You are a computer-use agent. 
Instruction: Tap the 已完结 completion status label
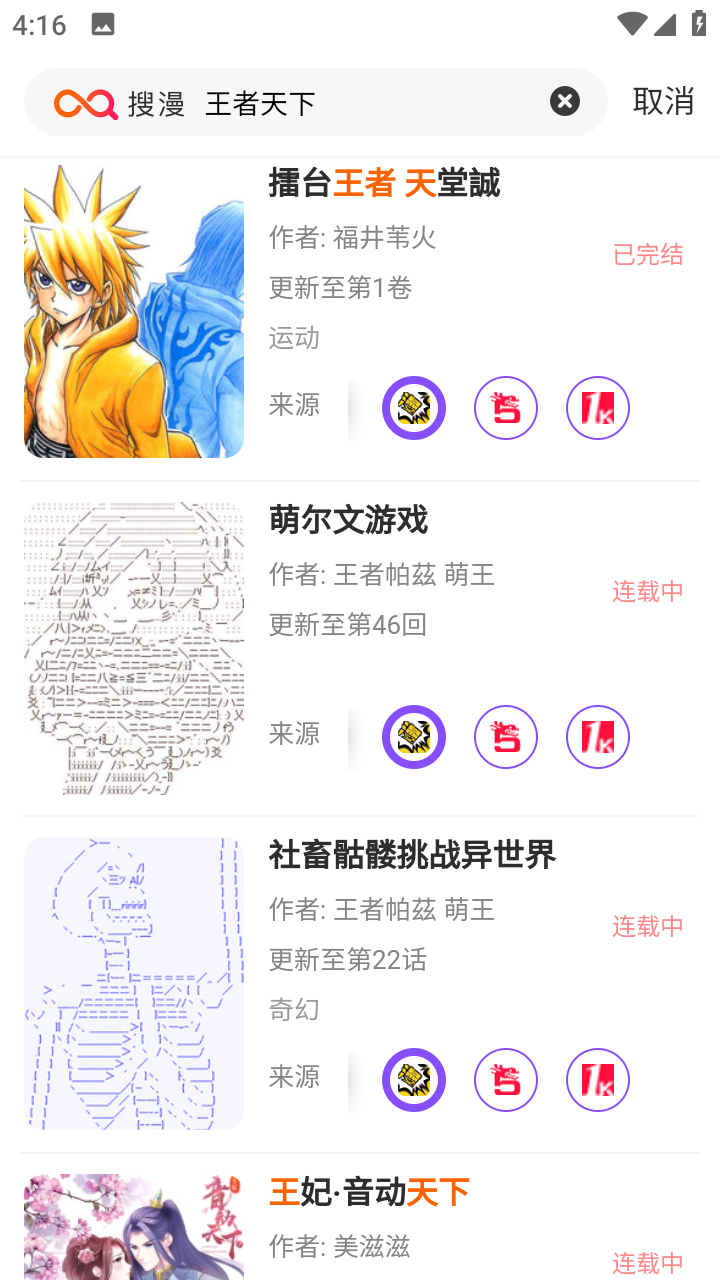point(646,255)
